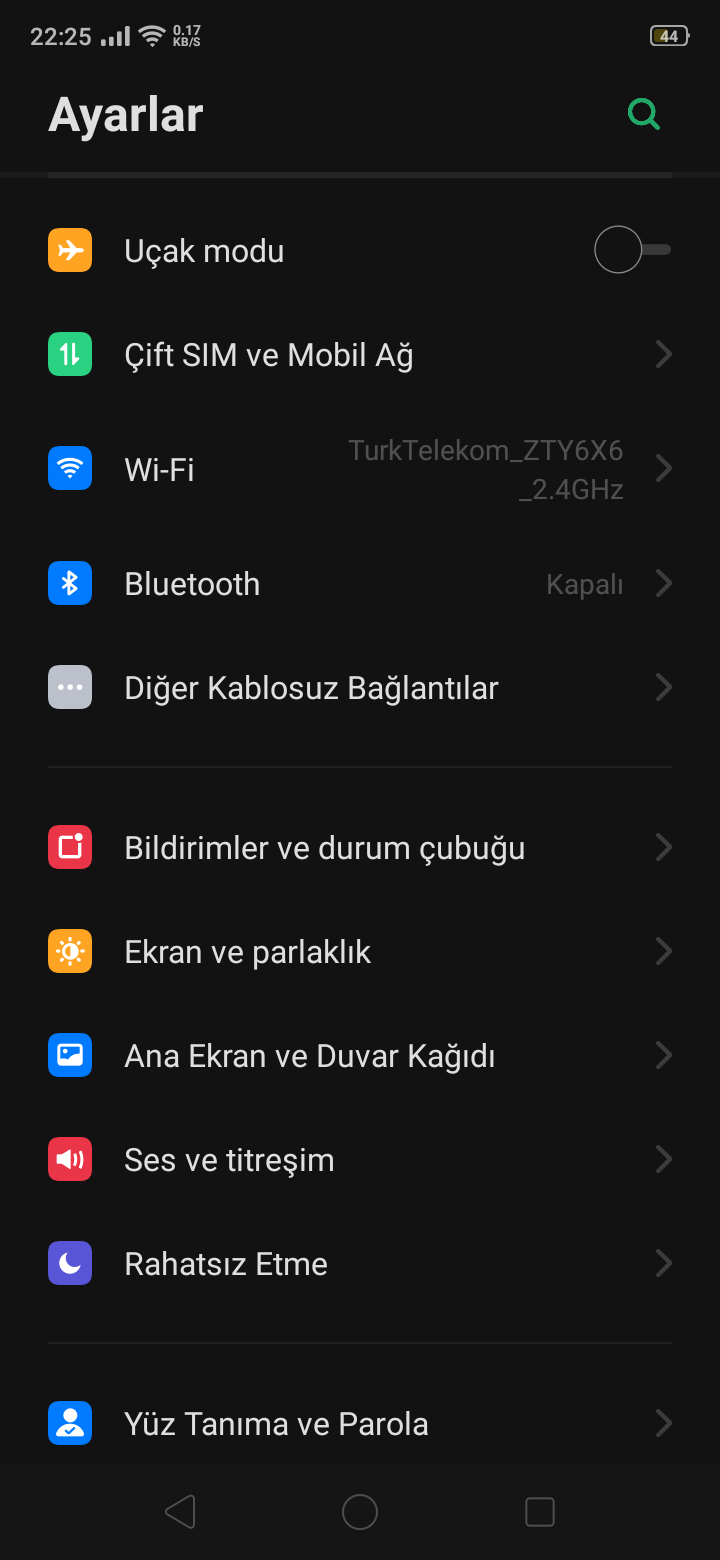Tap the system back button
720x1560 pixels.
[180, 1512]
